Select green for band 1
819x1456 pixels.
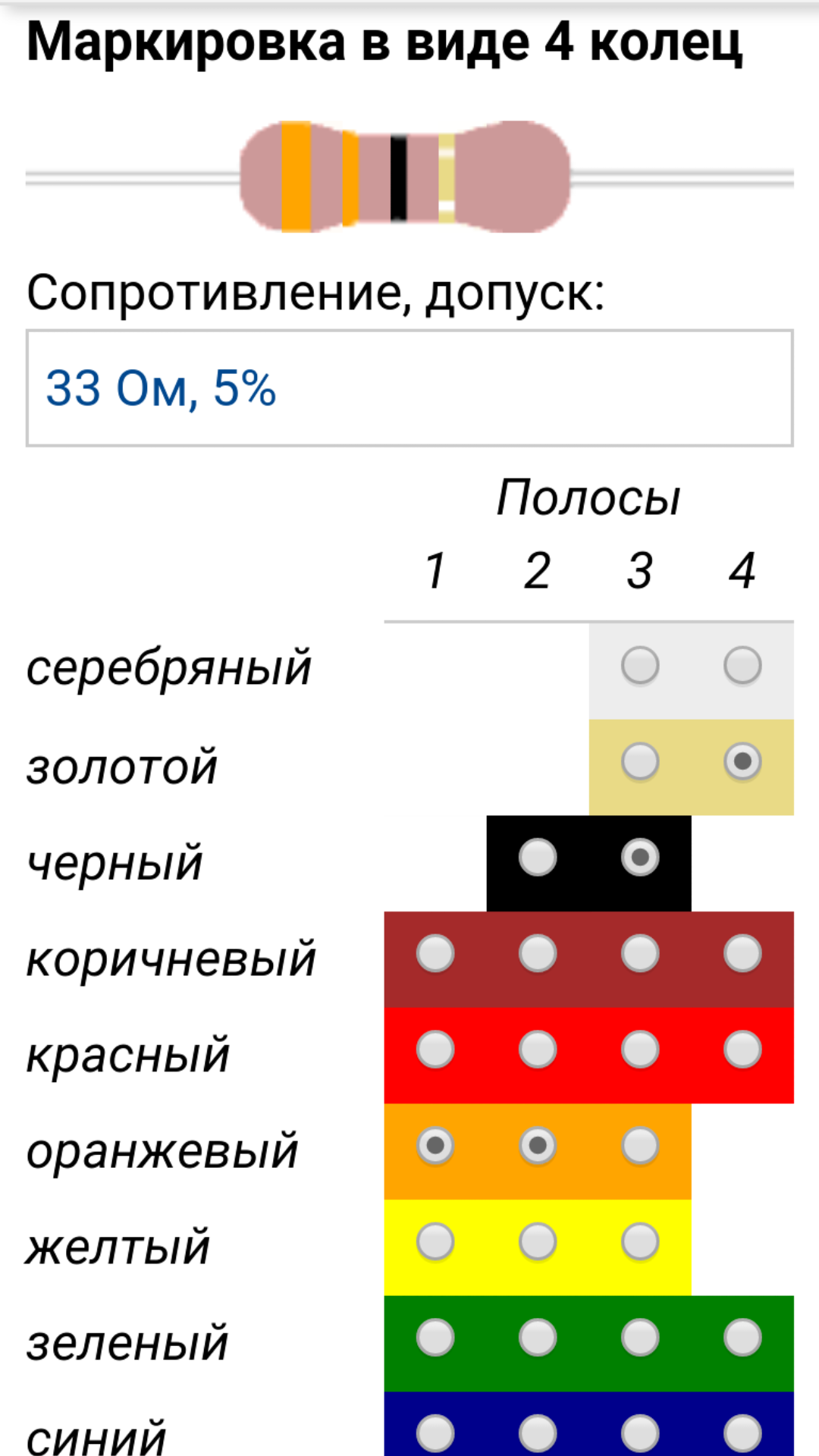[435, 1338]
